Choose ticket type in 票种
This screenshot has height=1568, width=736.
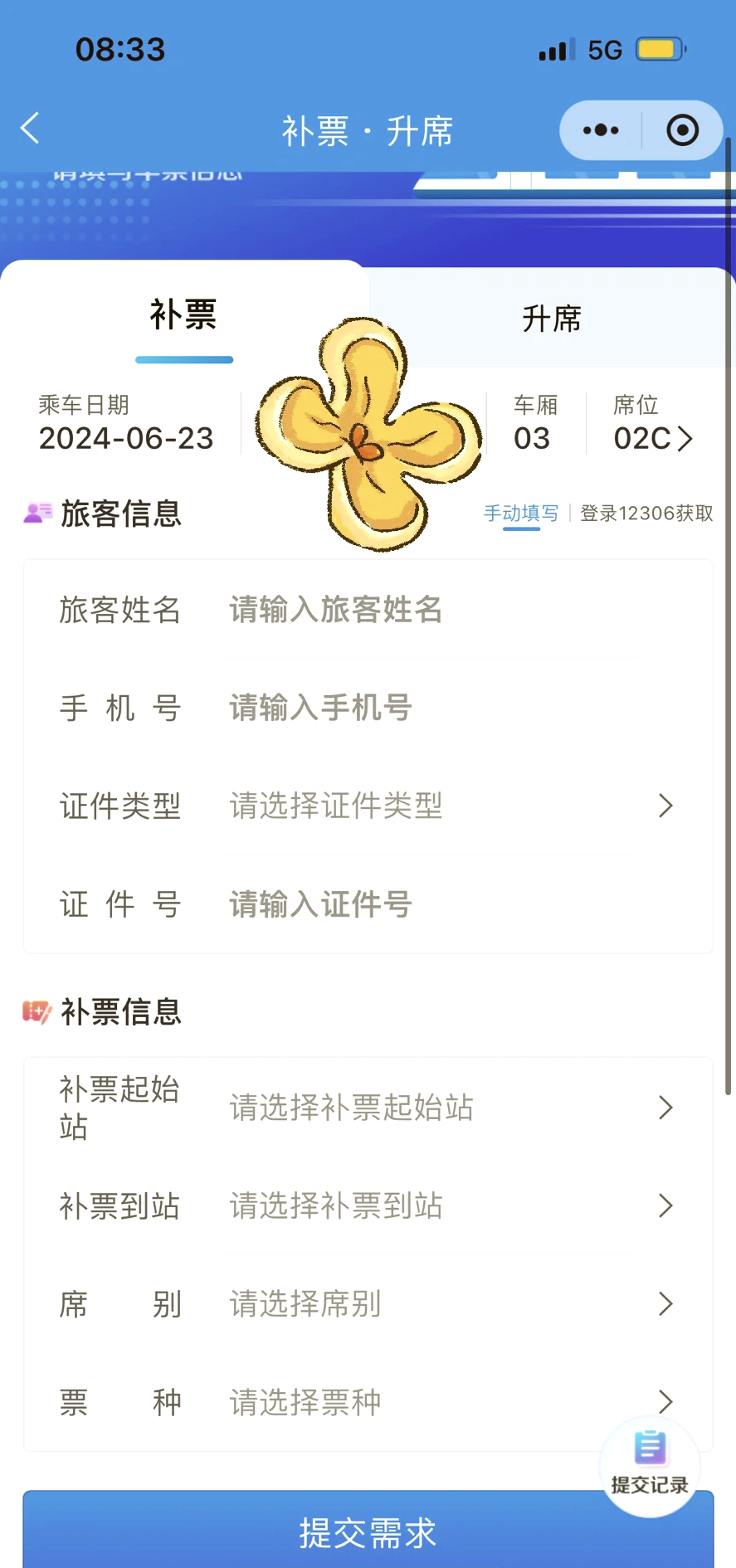[x=368, y=1402]
